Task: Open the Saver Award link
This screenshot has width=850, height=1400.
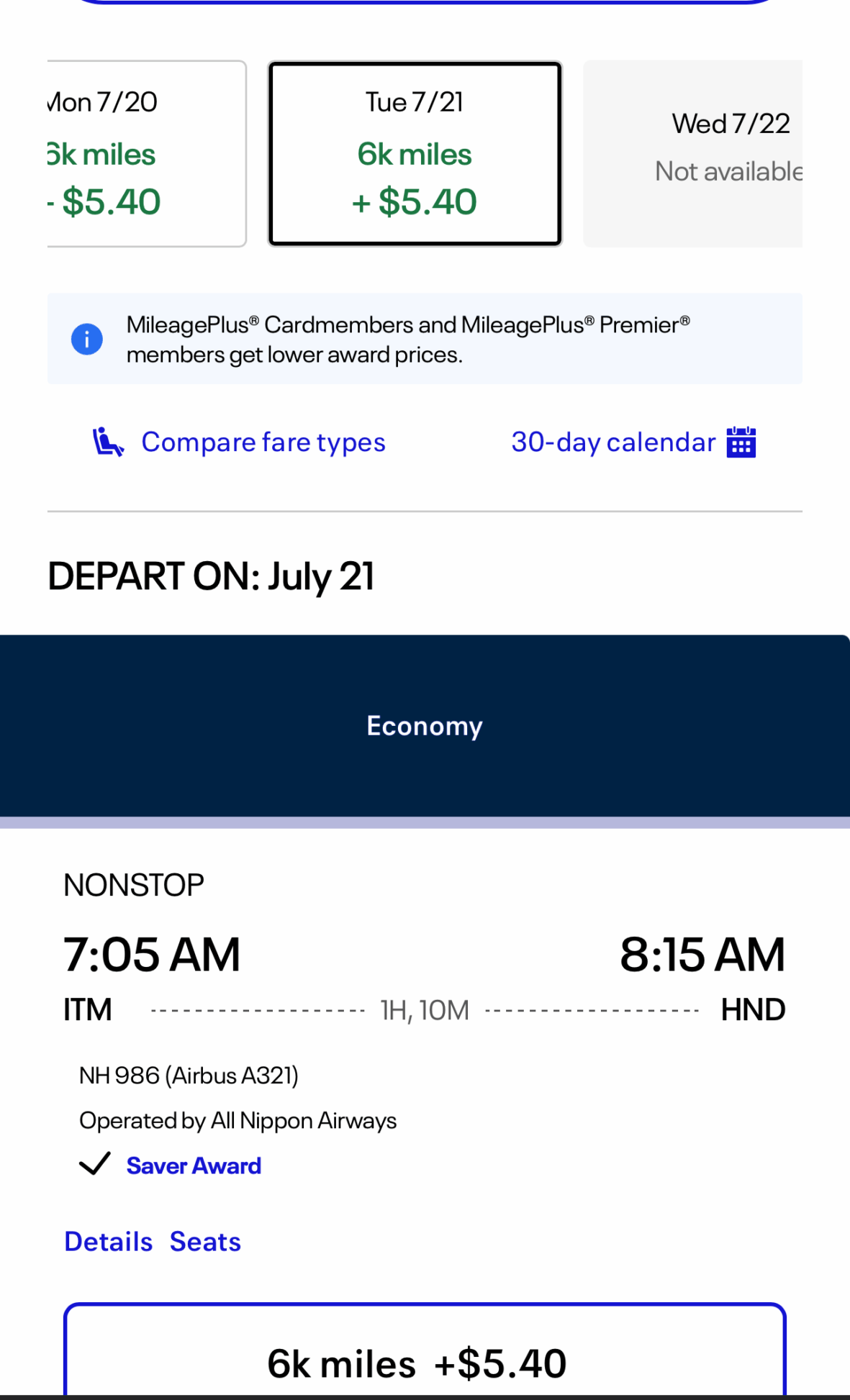Action: click(x=194, y=1165)
